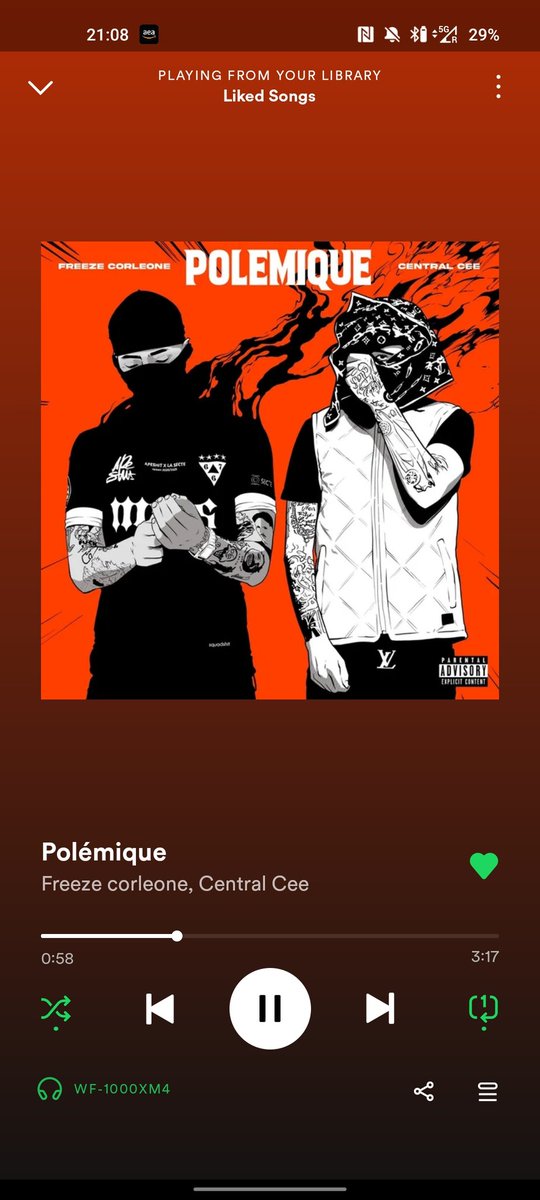540x1200 pixels.
Task: Toggle the repeat one mode
Action: pos(483,1010)
